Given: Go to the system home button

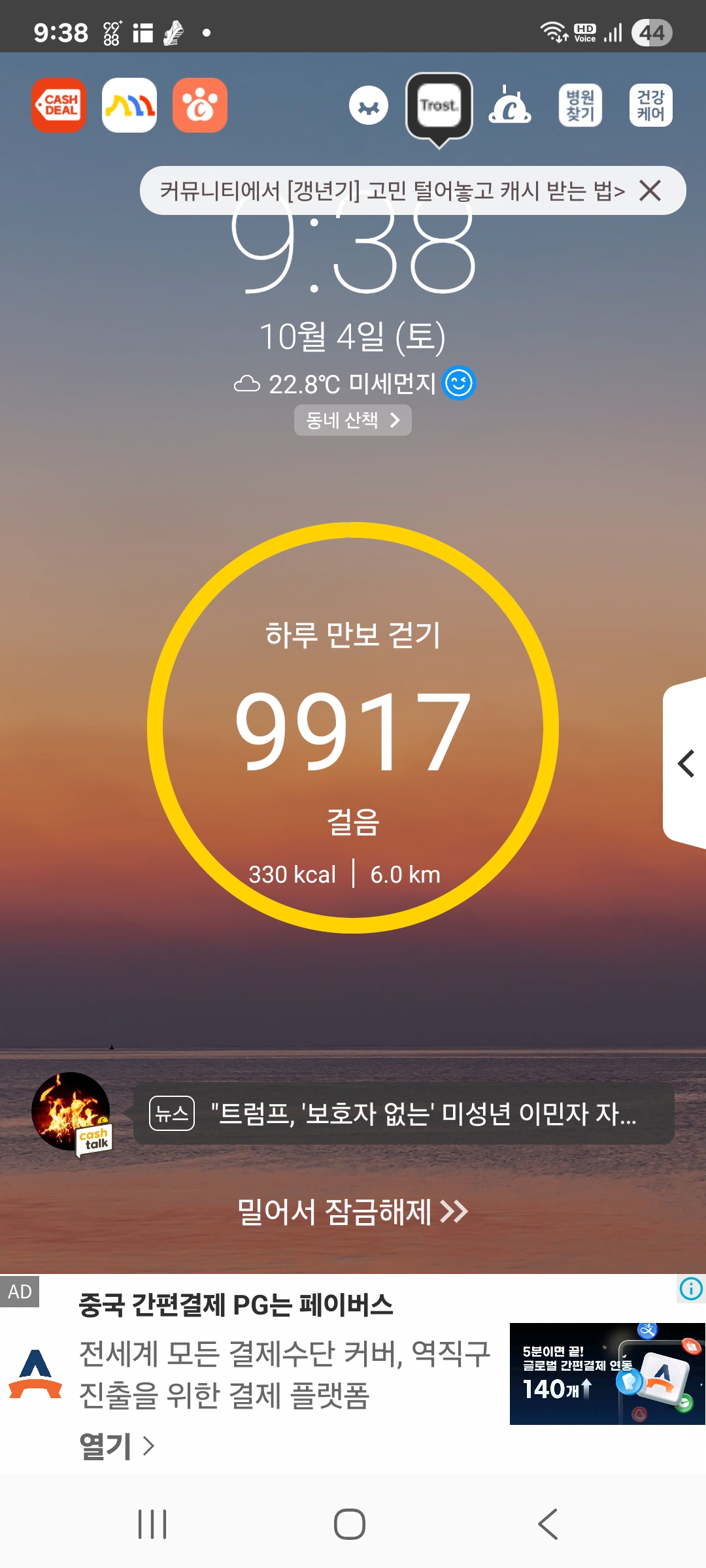Looking at the screenshot, I should 350,1524.
